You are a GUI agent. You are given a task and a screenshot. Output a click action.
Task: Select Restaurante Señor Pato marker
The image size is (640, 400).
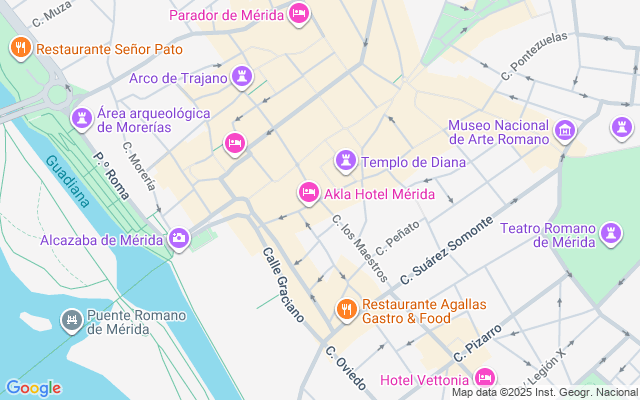pos(20,48)
